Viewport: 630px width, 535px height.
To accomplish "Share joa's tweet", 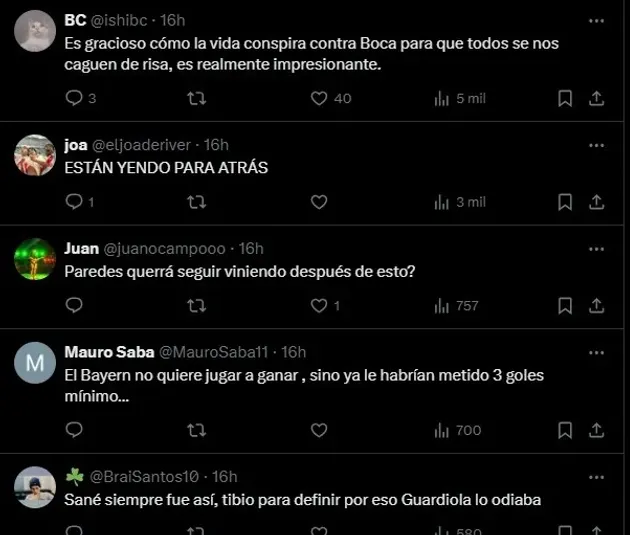I will [x=596, y=202].
